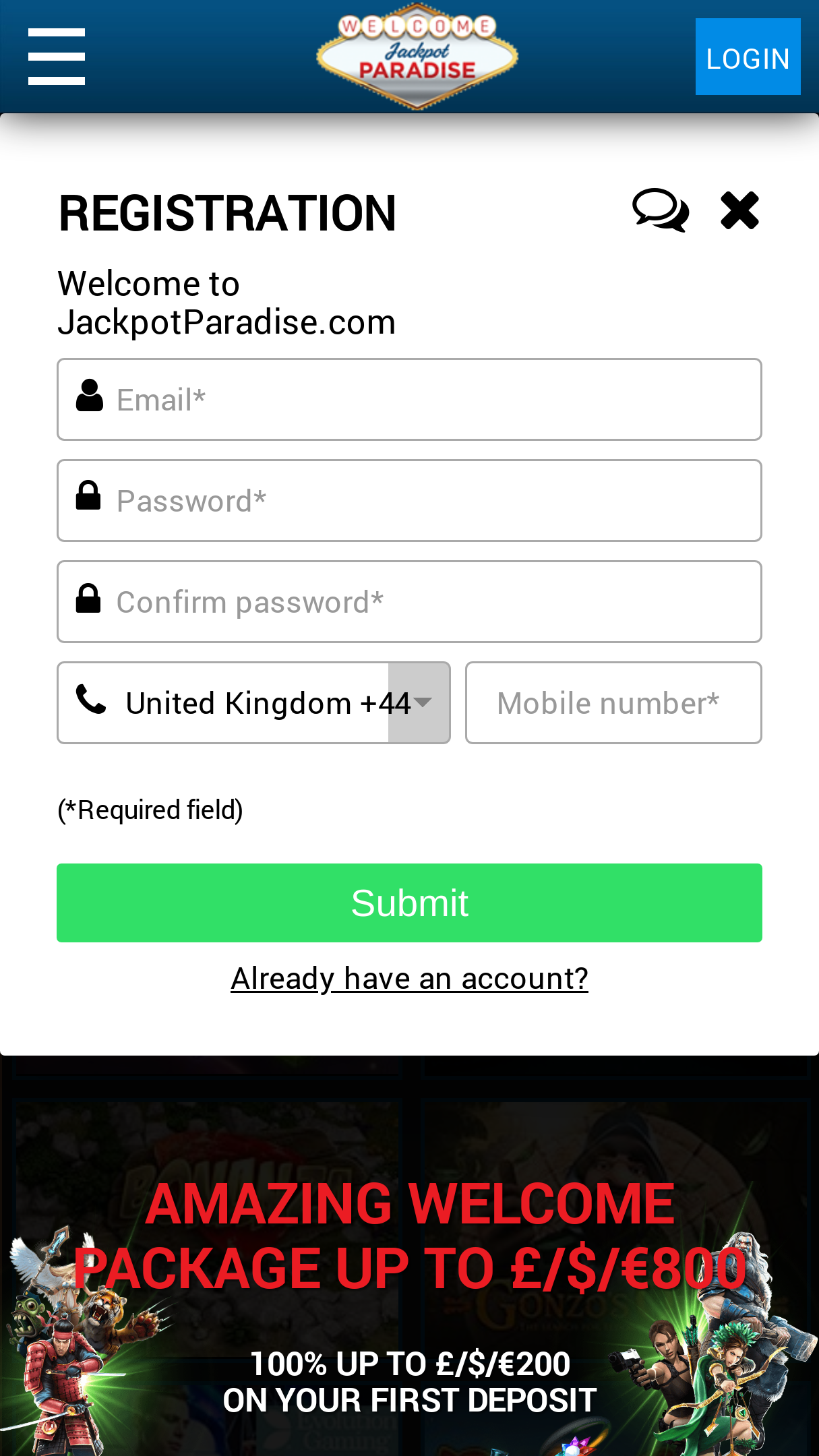Tap the Confirm password field

409,602
